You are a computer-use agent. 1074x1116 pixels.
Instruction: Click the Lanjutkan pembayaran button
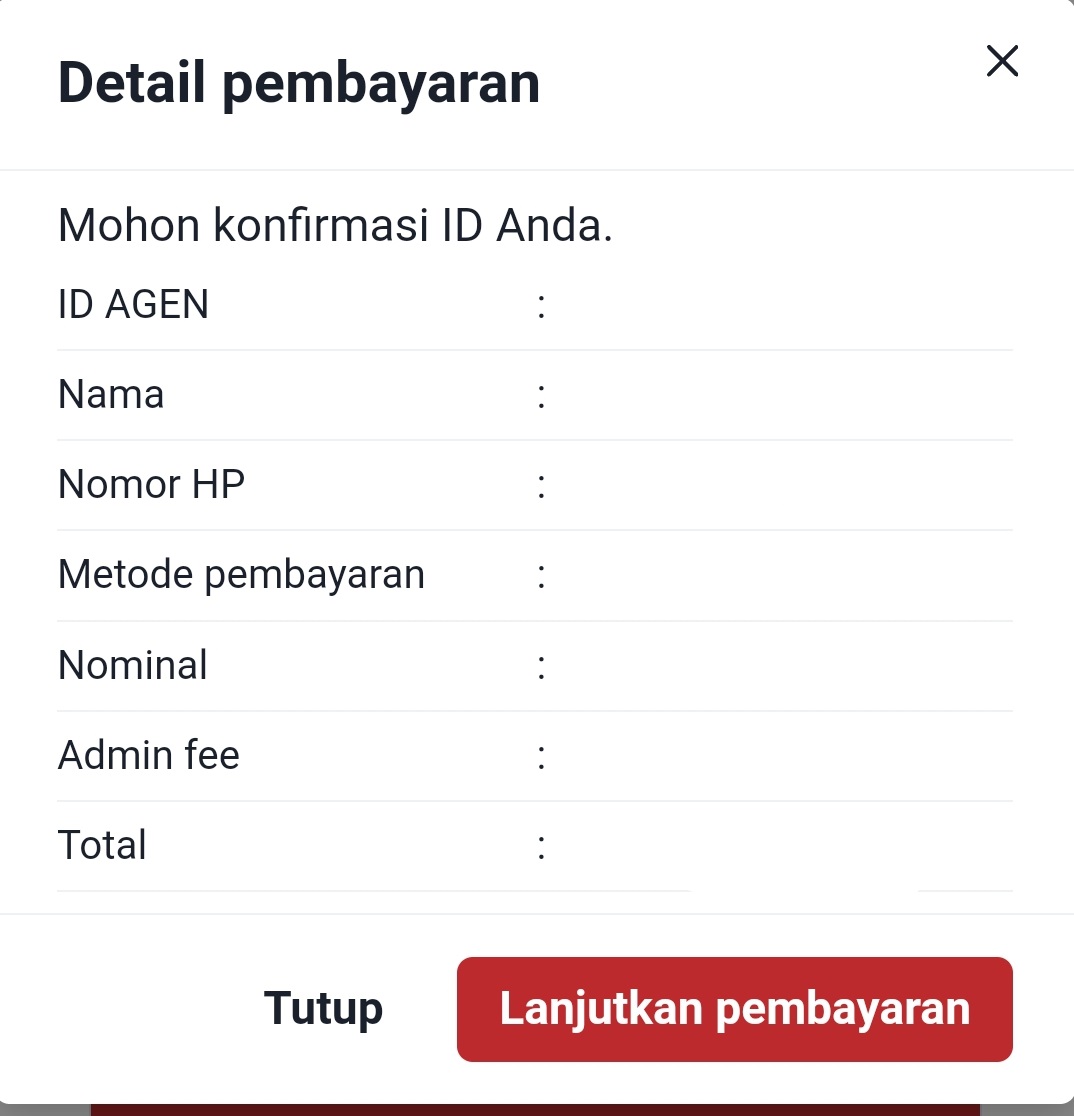[735, 1009]
